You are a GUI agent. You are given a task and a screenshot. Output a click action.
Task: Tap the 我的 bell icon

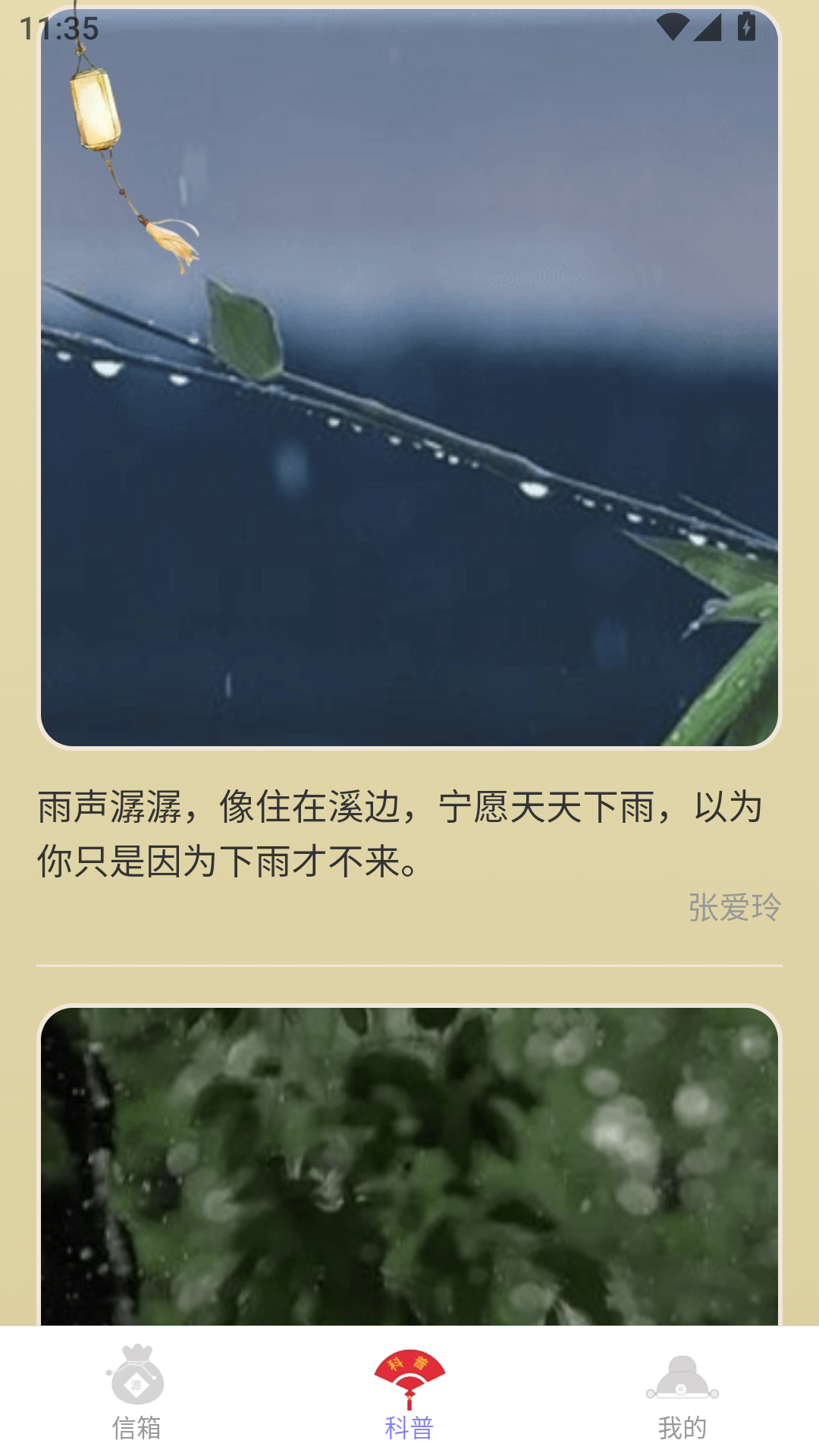(x=682, y=1378)
